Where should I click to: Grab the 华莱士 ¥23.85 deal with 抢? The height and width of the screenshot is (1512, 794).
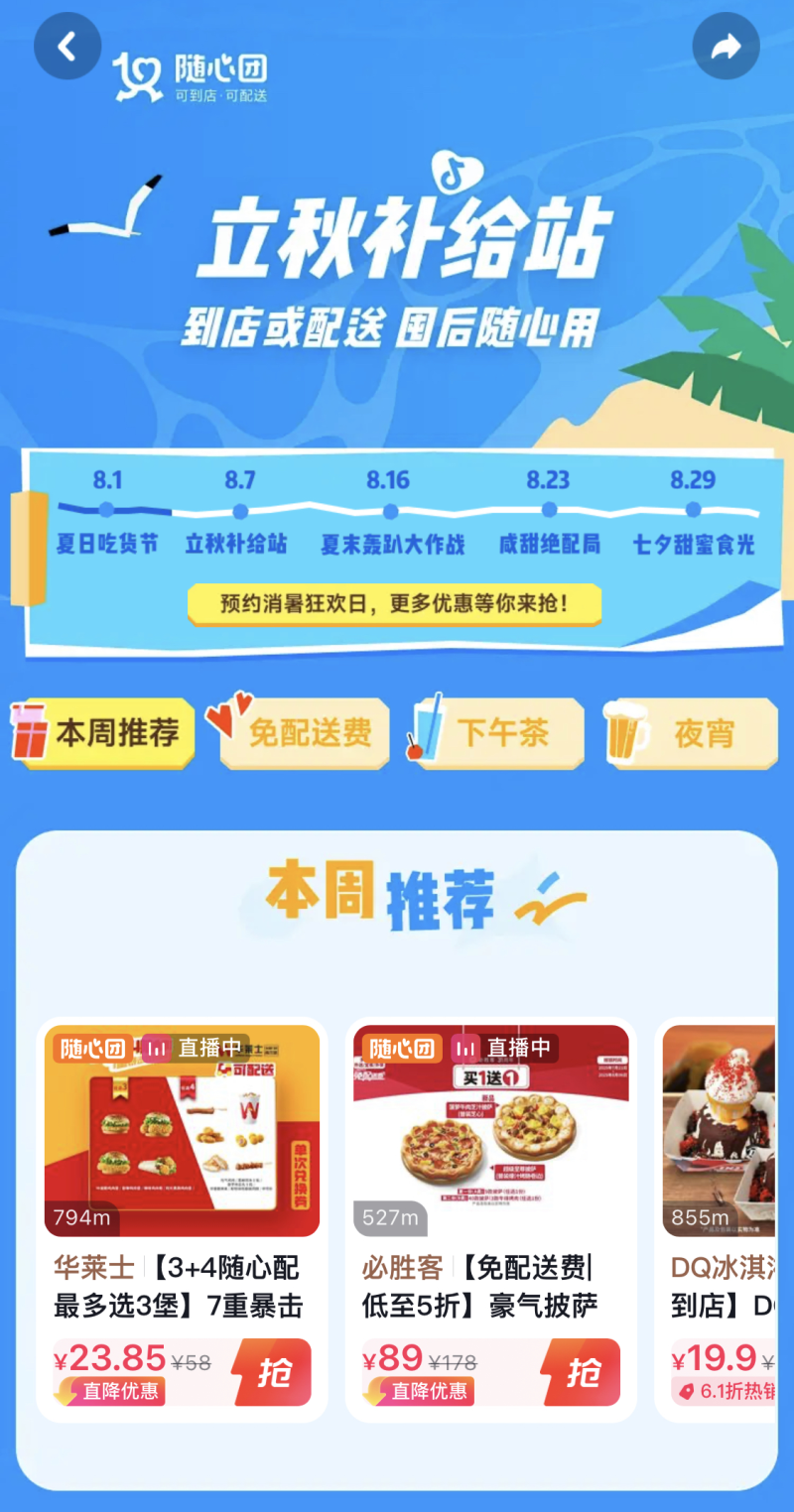[274, 1373]
